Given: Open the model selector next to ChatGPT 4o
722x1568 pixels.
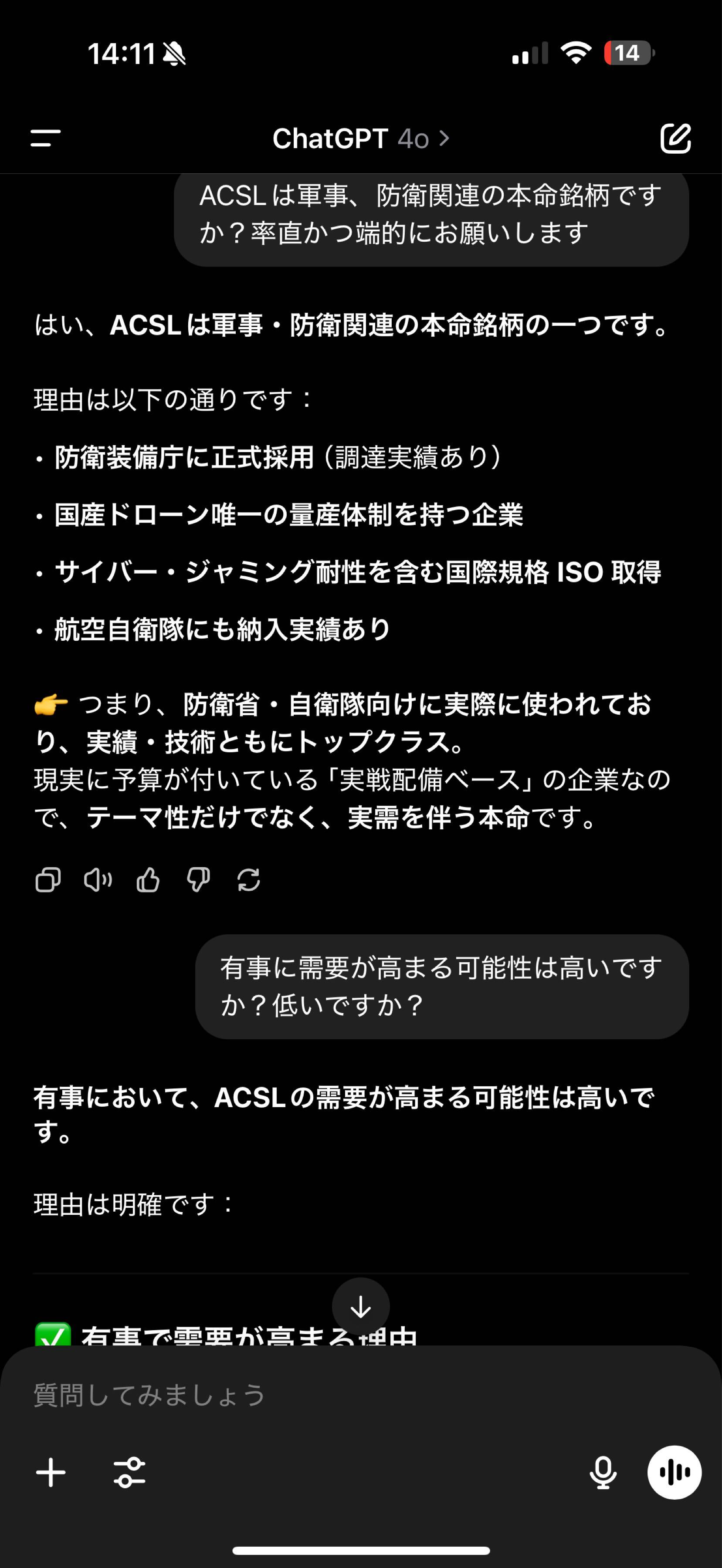Looking at the screenshot, I should [x=445, y=139].
